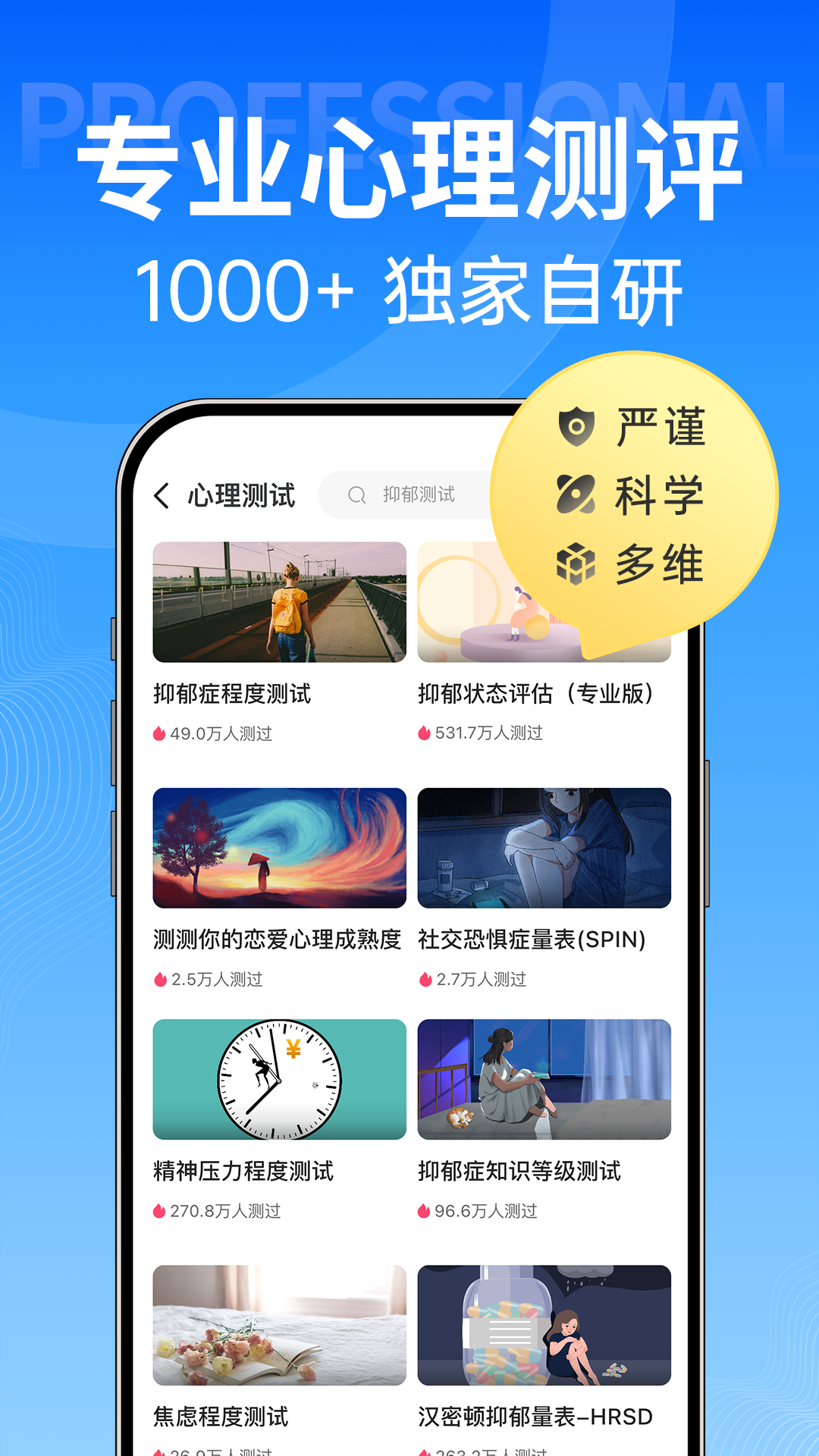
Task: Tap the cube icon next to 多维
Action: click(x=576, y=565)
